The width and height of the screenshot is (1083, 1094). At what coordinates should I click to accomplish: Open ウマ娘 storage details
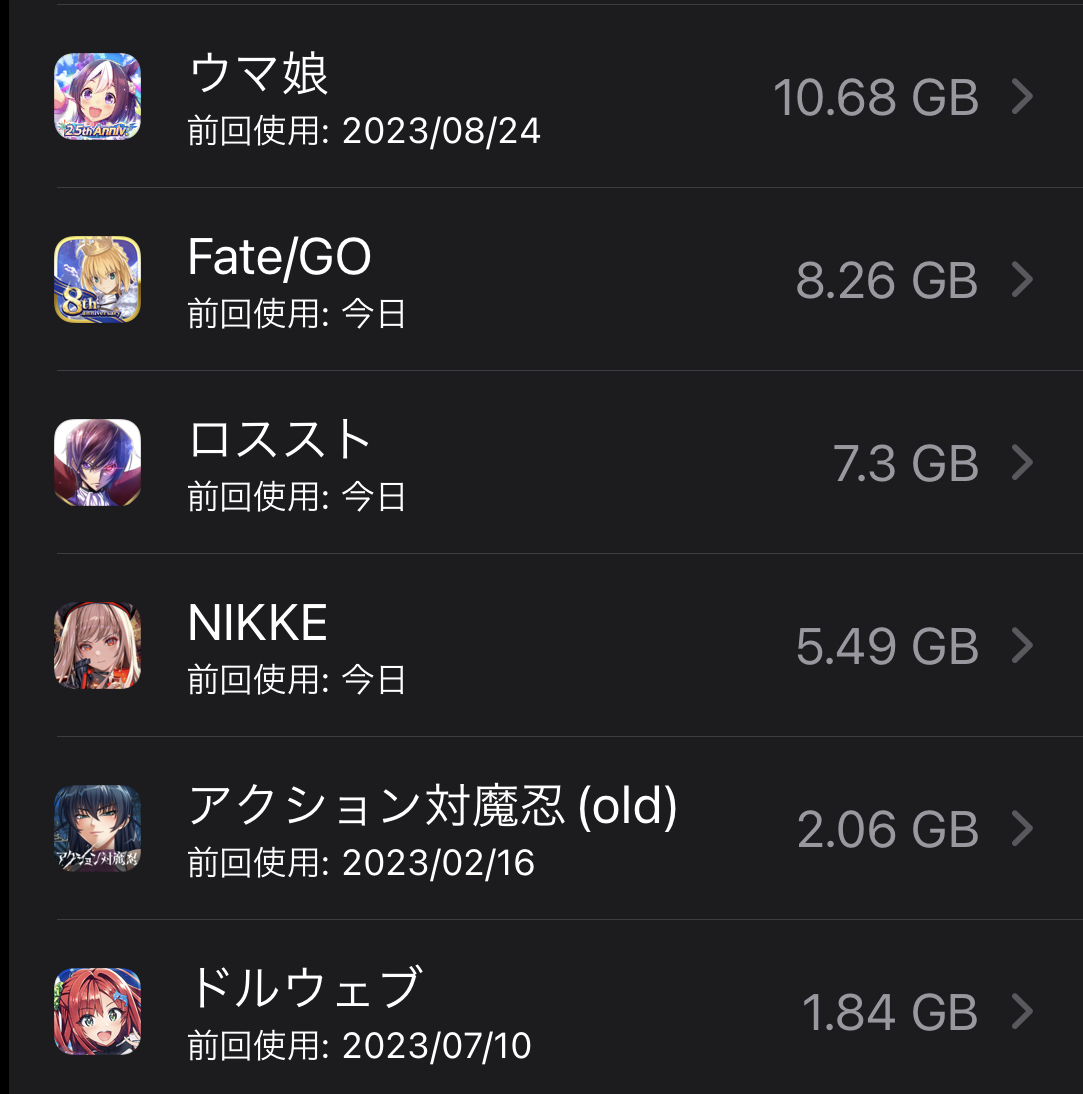[x=540, y=97]
